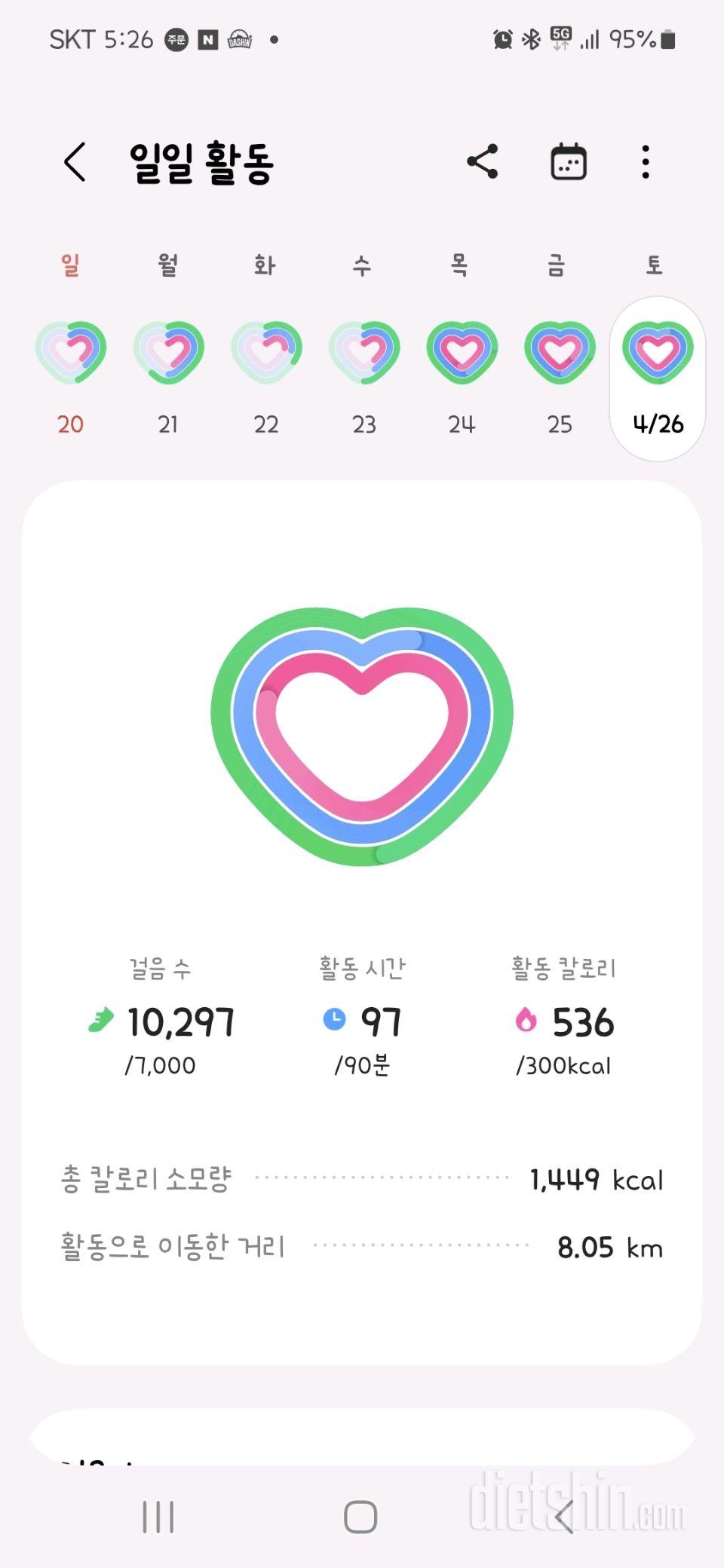The height and width of the screenshot is (1568, 724).
Task: Open step count details (걸음 수)
Action: 161,1017
